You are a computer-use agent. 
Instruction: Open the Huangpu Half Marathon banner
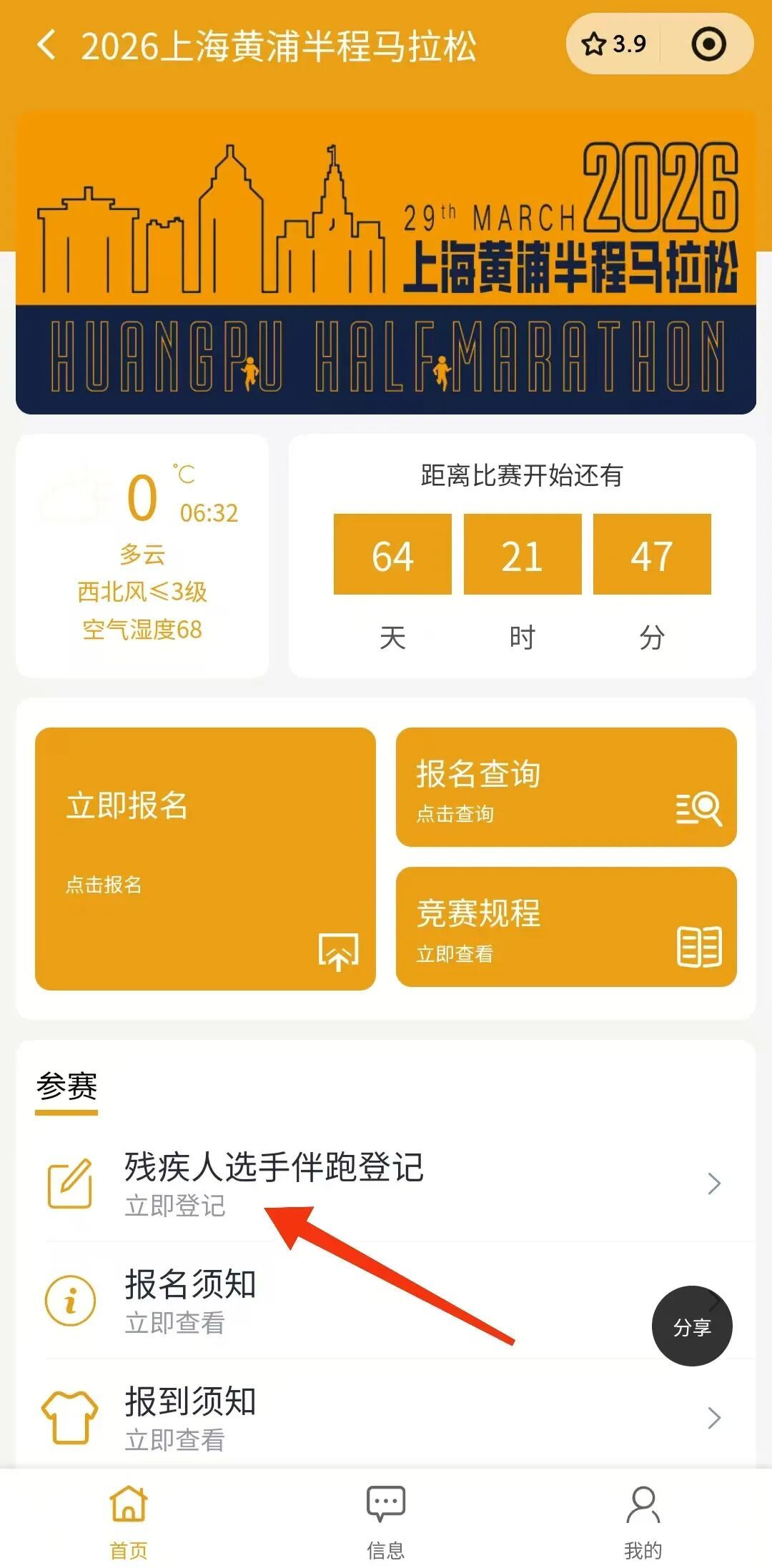coord(386,262)
